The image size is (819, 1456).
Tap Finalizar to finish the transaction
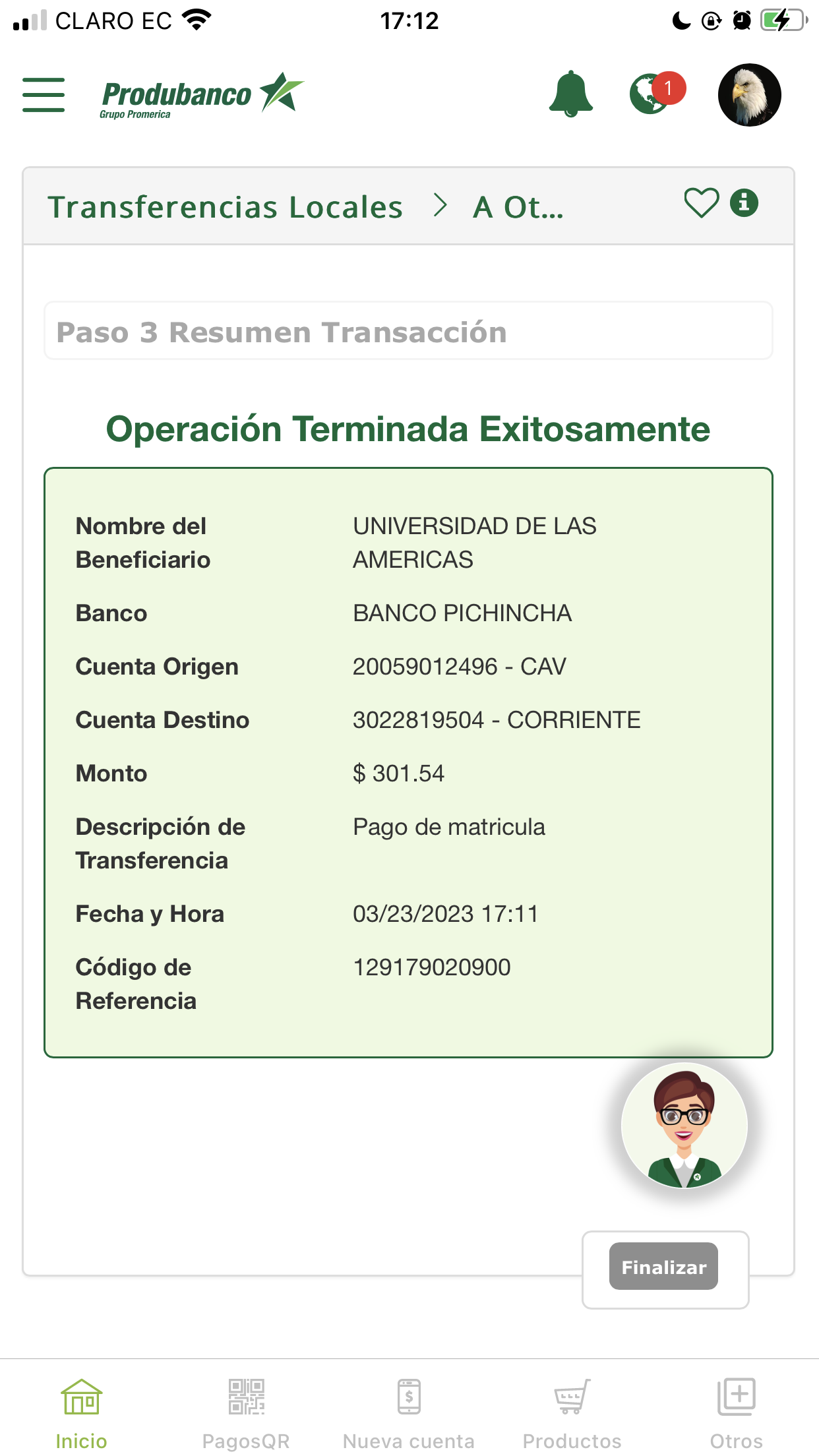coord(663,1267)
